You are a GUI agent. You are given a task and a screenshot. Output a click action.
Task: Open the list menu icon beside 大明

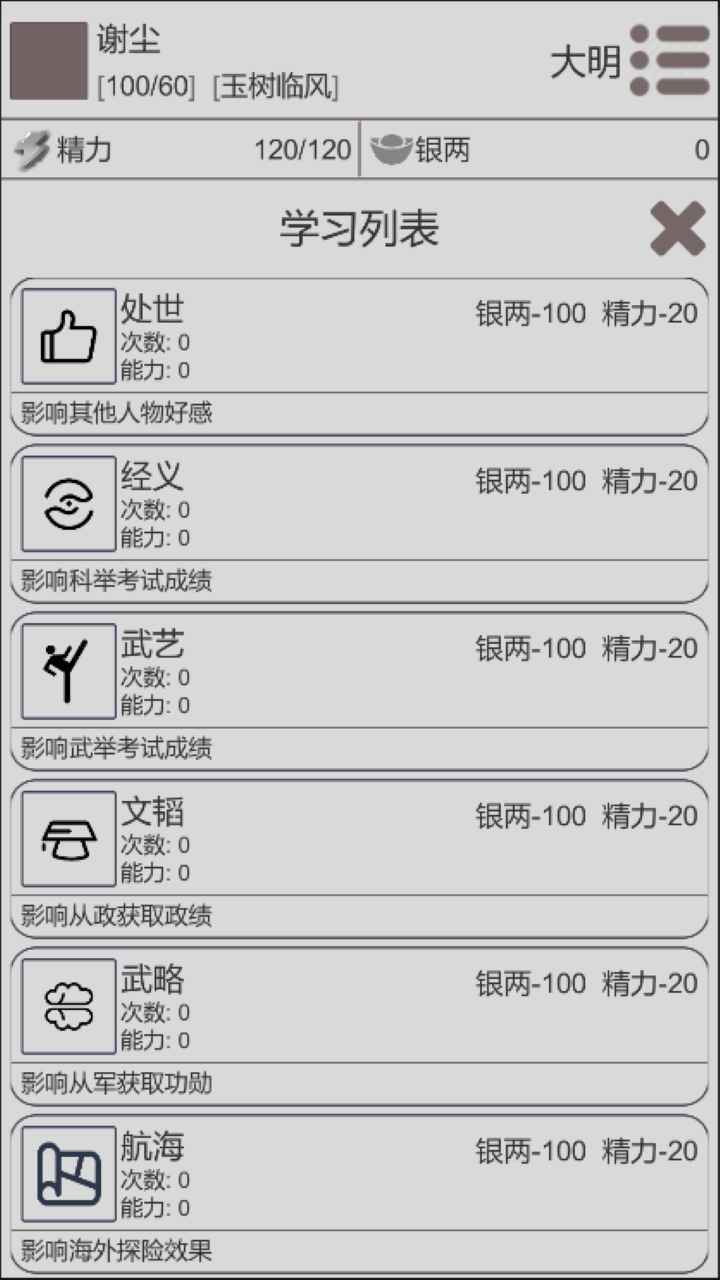(669, 60)
